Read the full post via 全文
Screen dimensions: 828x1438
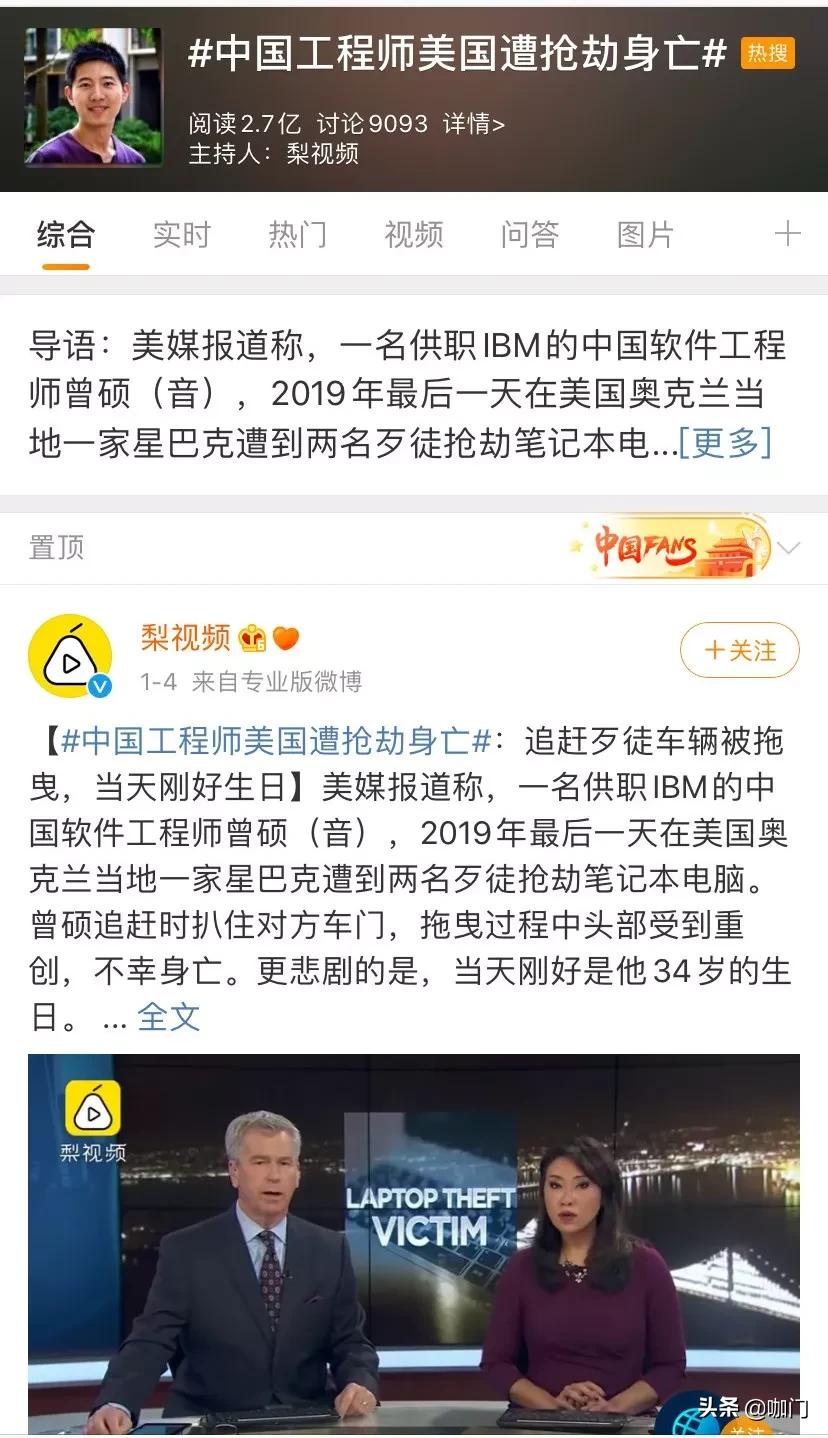pyautogui.click(x=168, y=1017)
